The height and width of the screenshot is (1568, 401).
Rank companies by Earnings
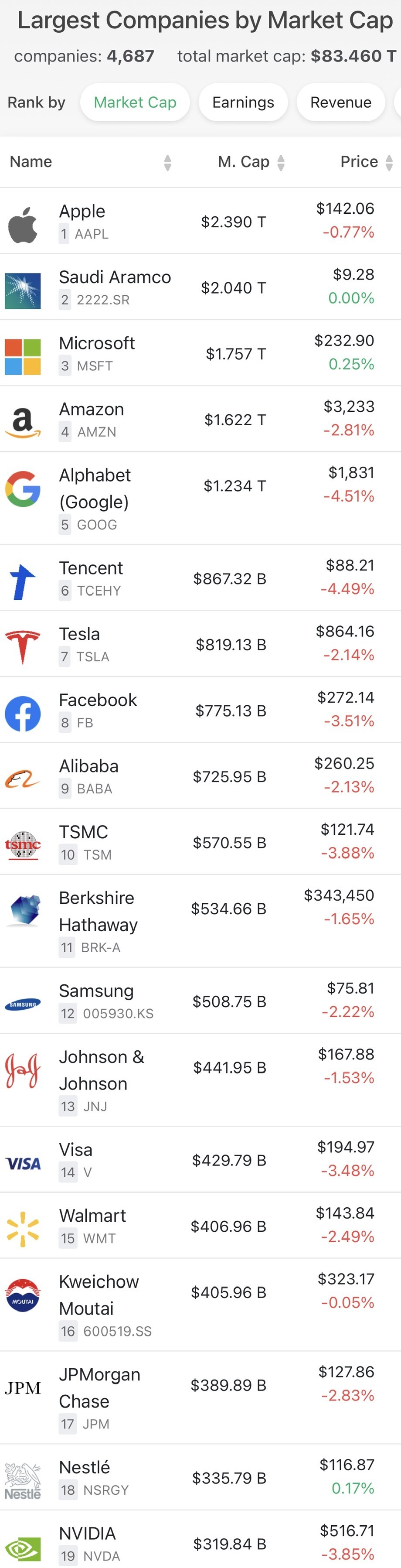[243, 102]
